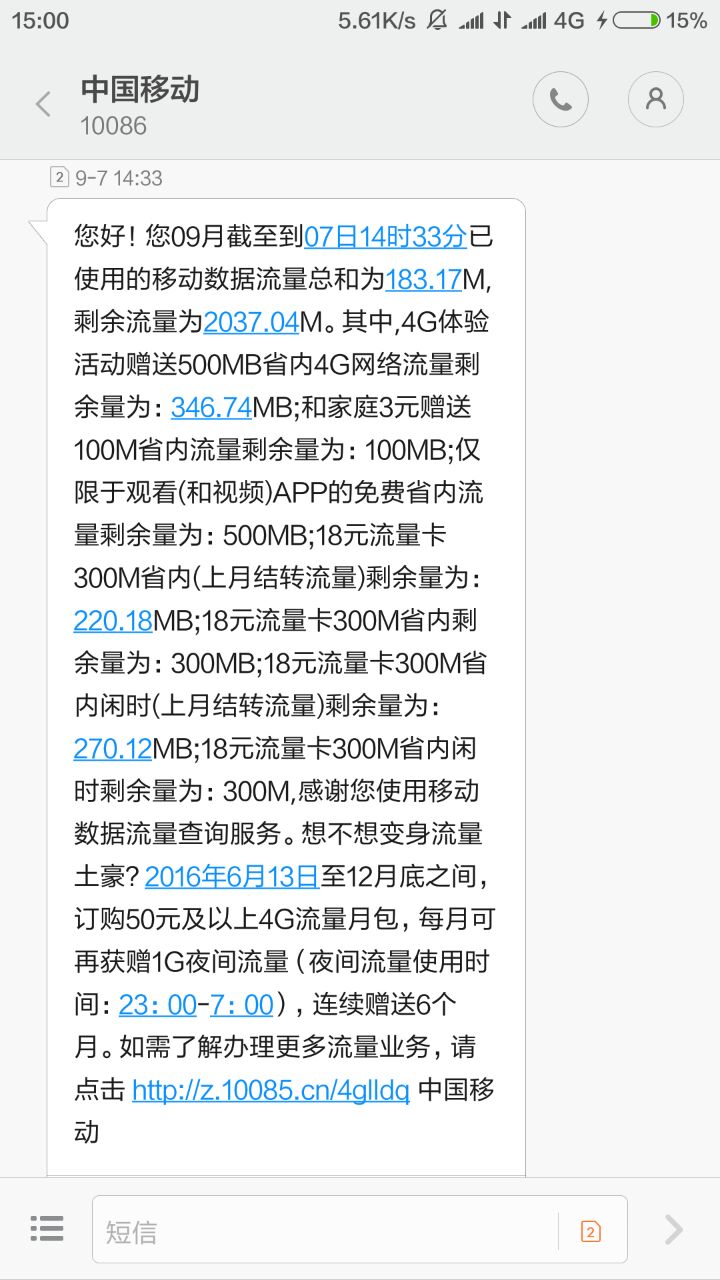Switch the SIM card selector in the input box
The width and height of the screenshot is (720, 1280).
click(590, 1231)
